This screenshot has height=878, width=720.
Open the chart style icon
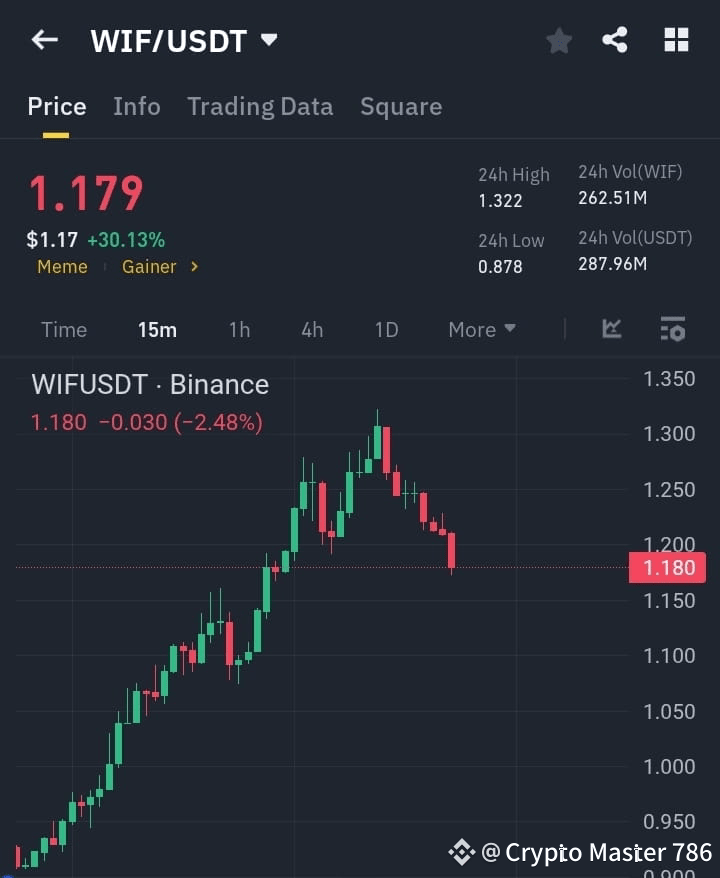click(x=611, y=329)
